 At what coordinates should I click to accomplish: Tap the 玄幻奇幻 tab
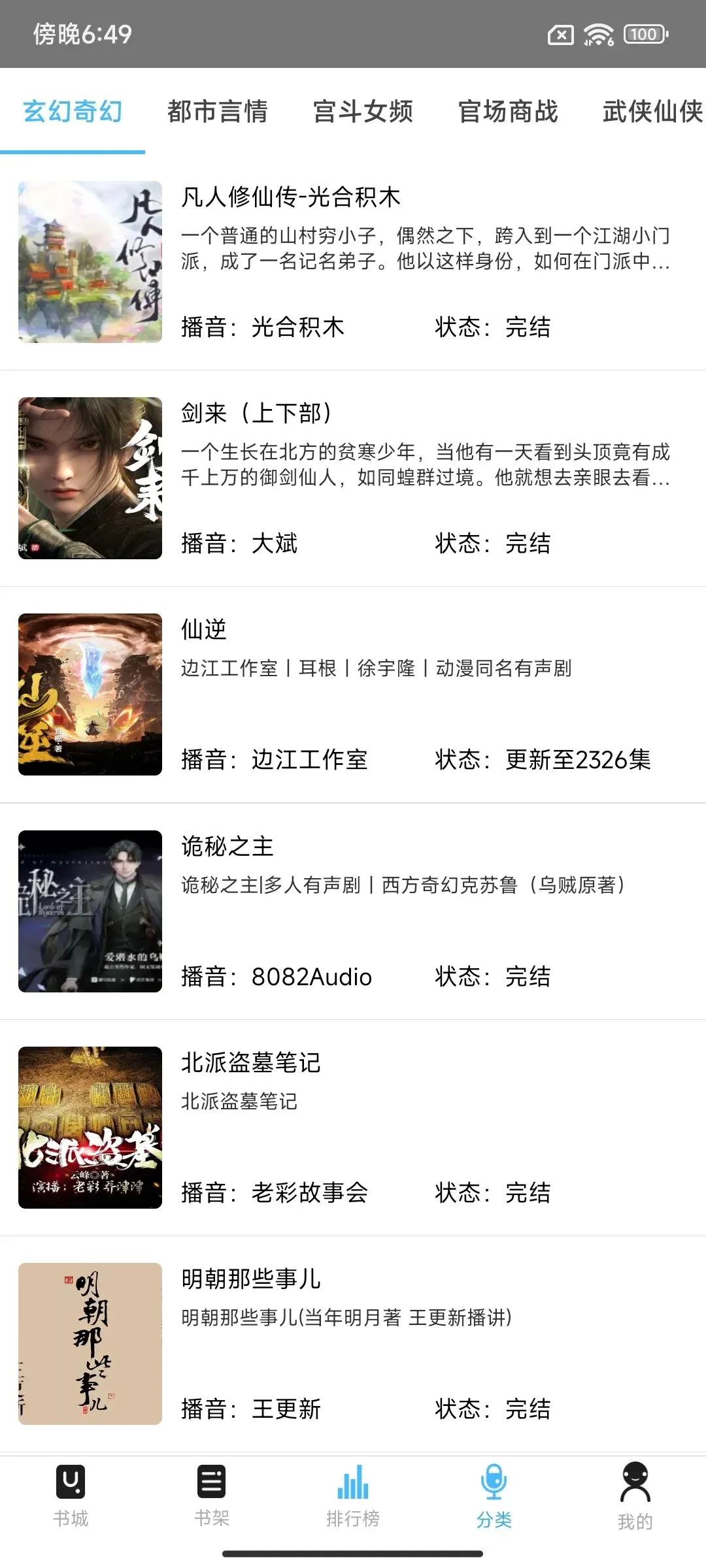pos(73,111)
